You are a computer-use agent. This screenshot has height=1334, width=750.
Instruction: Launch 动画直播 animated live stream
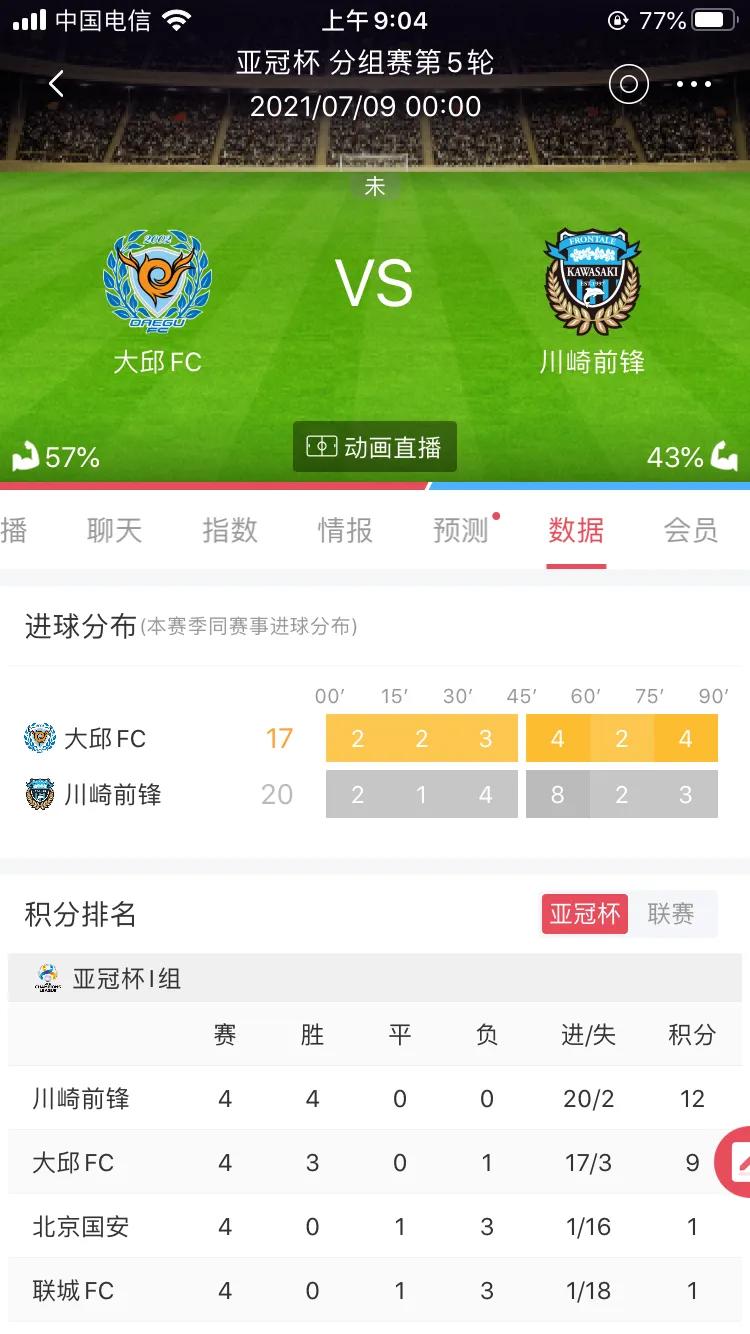click(375, 447)
